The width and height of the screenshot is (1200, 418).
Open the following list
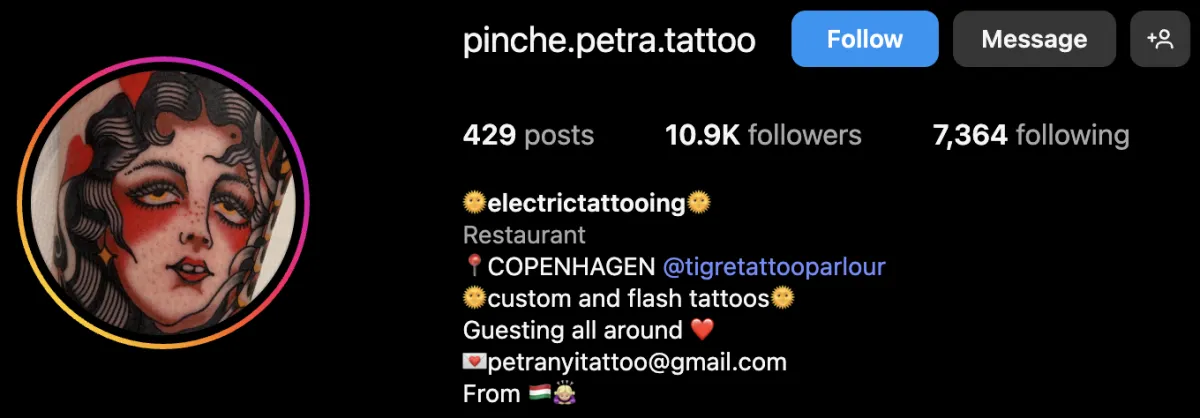coord(1030,135)
